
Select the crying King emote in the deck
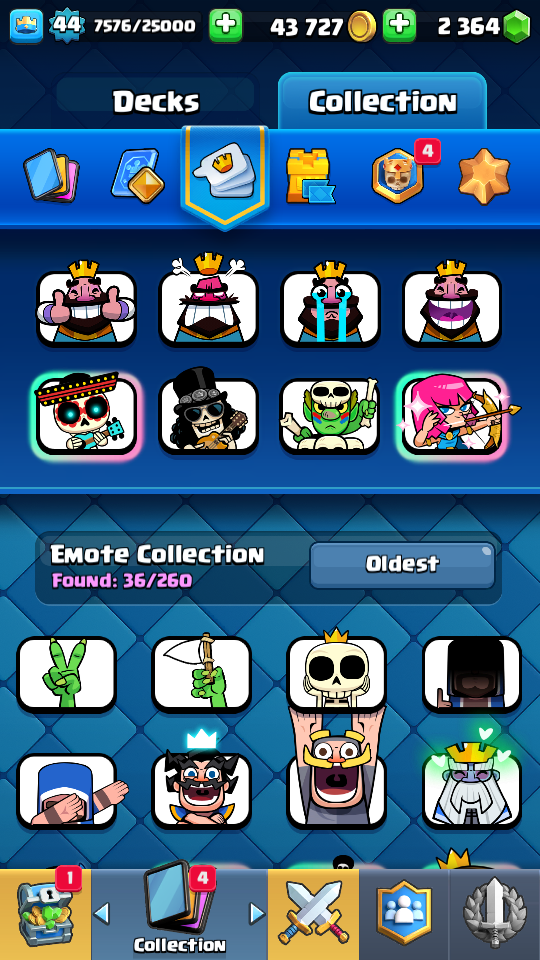pyautogui.click(x=331, y=303)
